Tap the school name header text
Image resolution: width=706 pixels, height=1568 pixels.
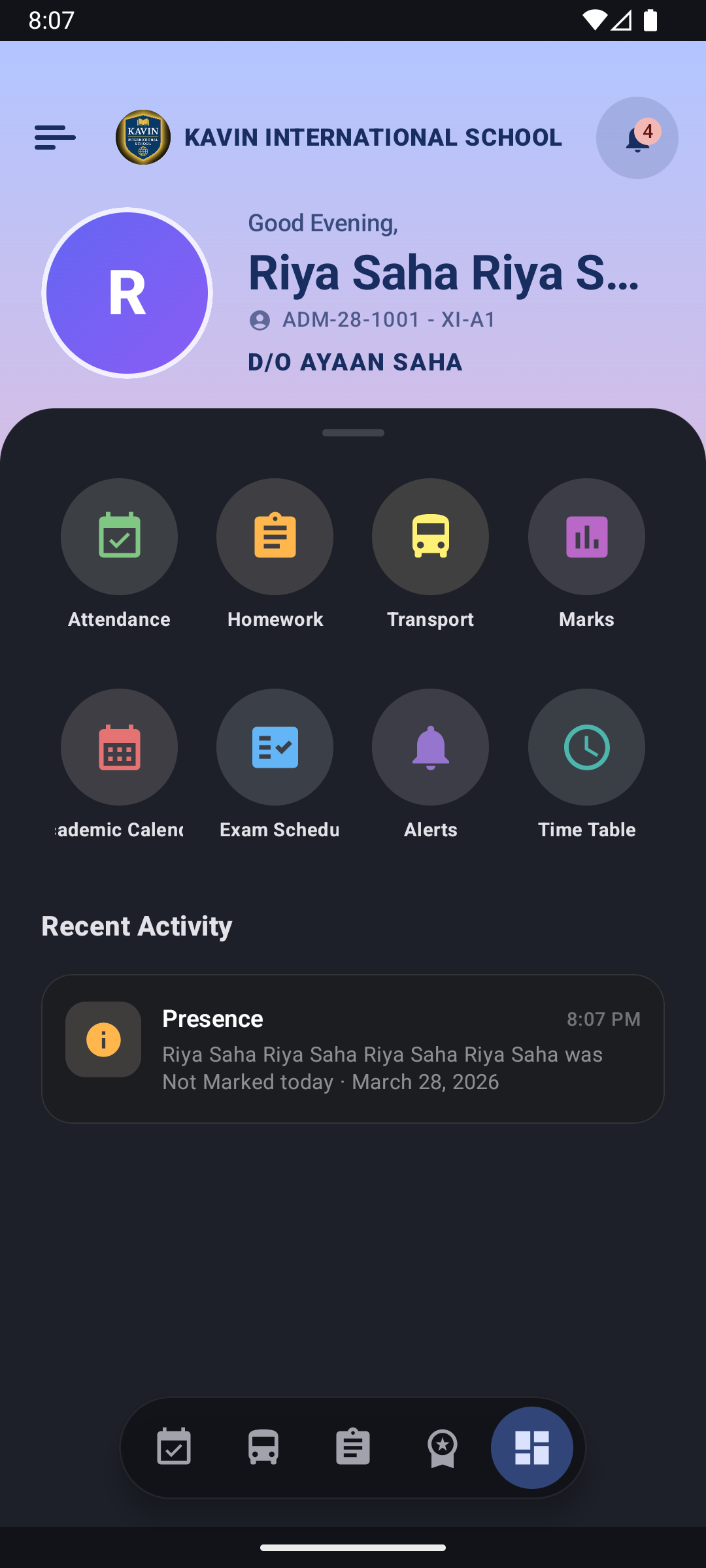(x=373, y=137)
